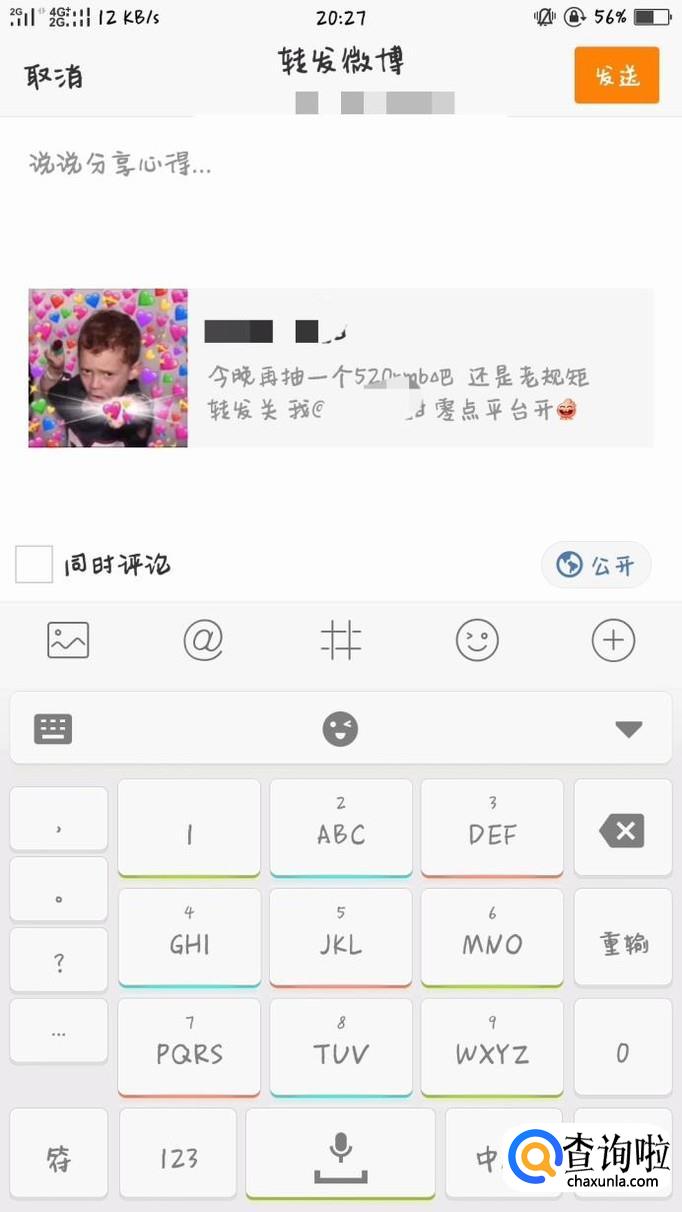Insert a topic with the hashtag icon
Viewport: 682px width, 1212px height.
(341, 640)
